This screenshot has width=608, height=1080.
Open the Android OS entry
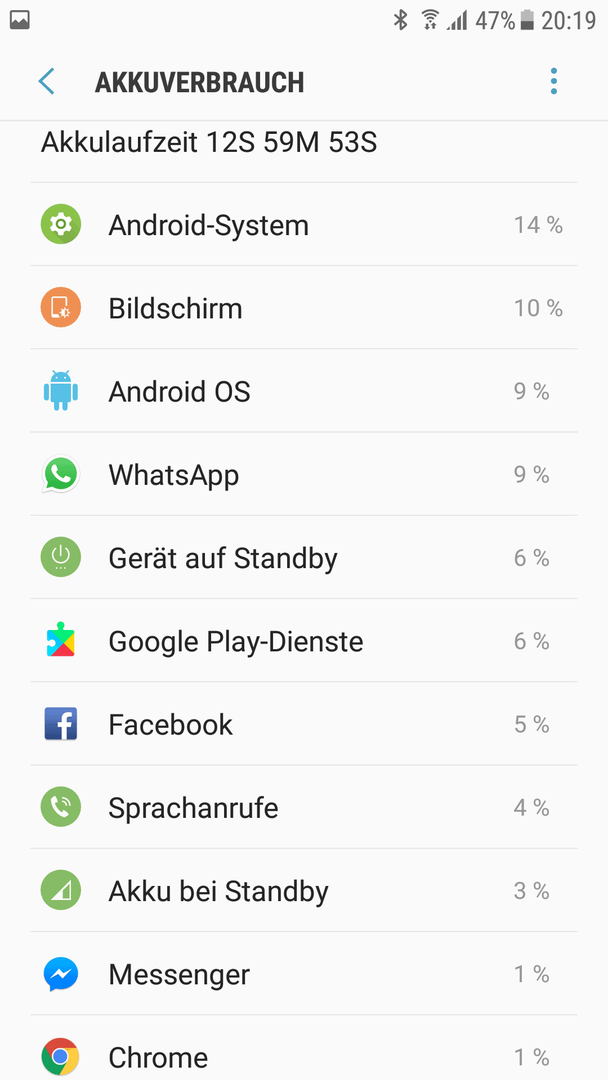click(304, 391)
